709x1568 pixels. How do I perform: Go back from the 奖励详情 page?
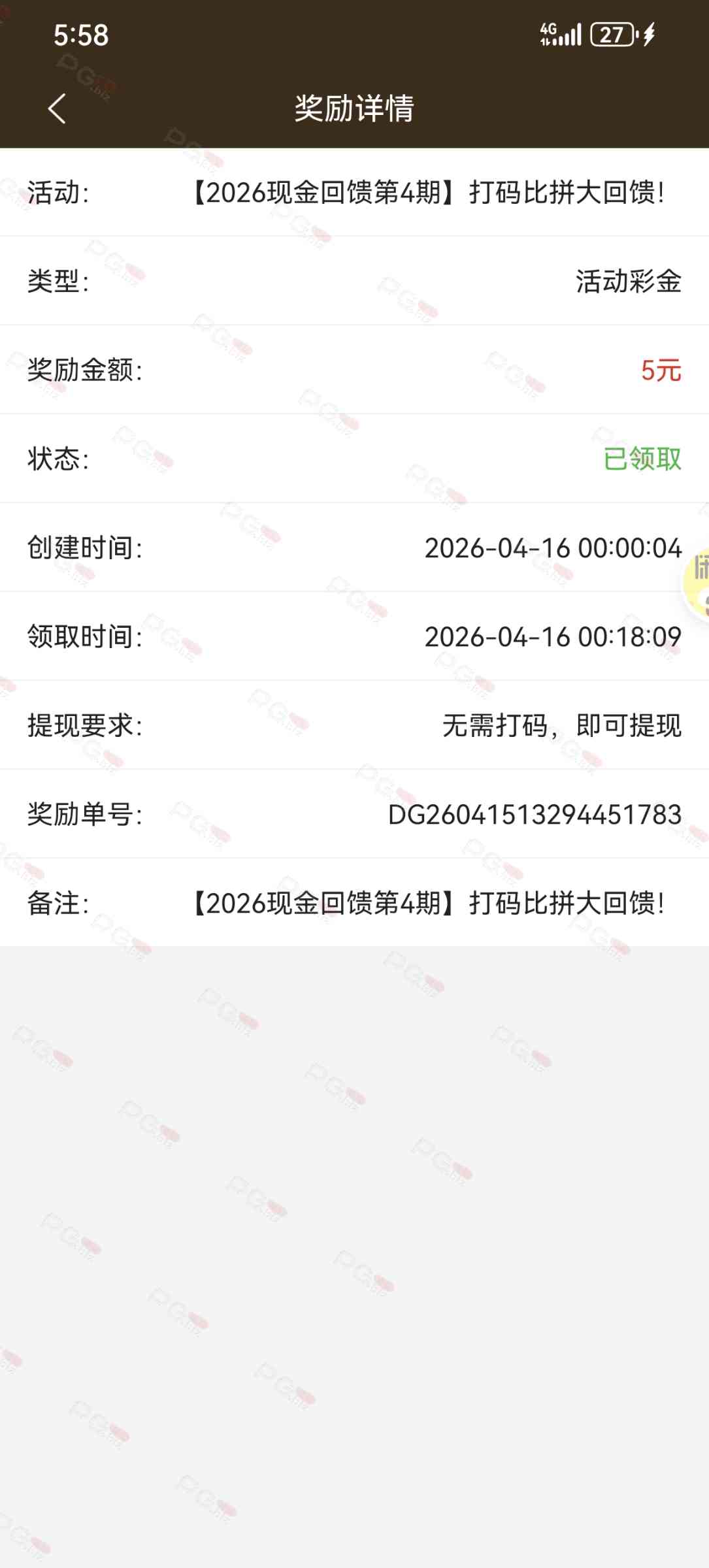click(57, 108)
